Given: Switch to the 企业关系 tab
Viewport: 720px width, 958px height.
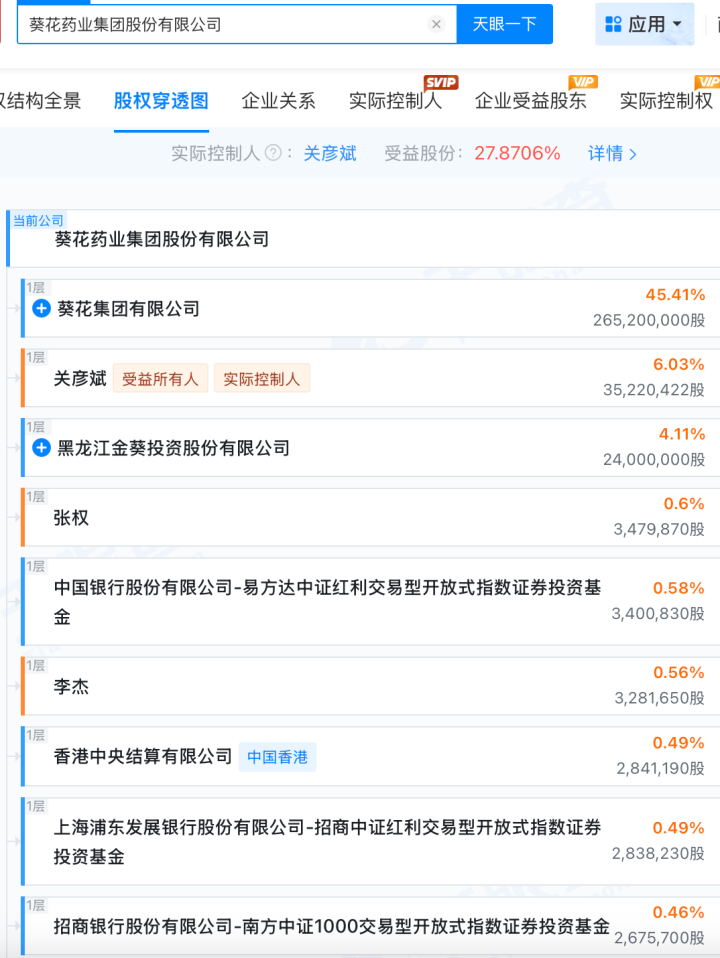Looking at the screenshot, I should click(278, 100).
